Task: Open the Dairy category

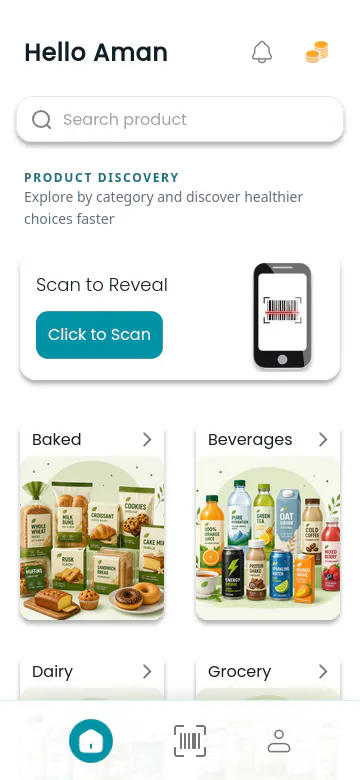Action: tap(92, 672)
